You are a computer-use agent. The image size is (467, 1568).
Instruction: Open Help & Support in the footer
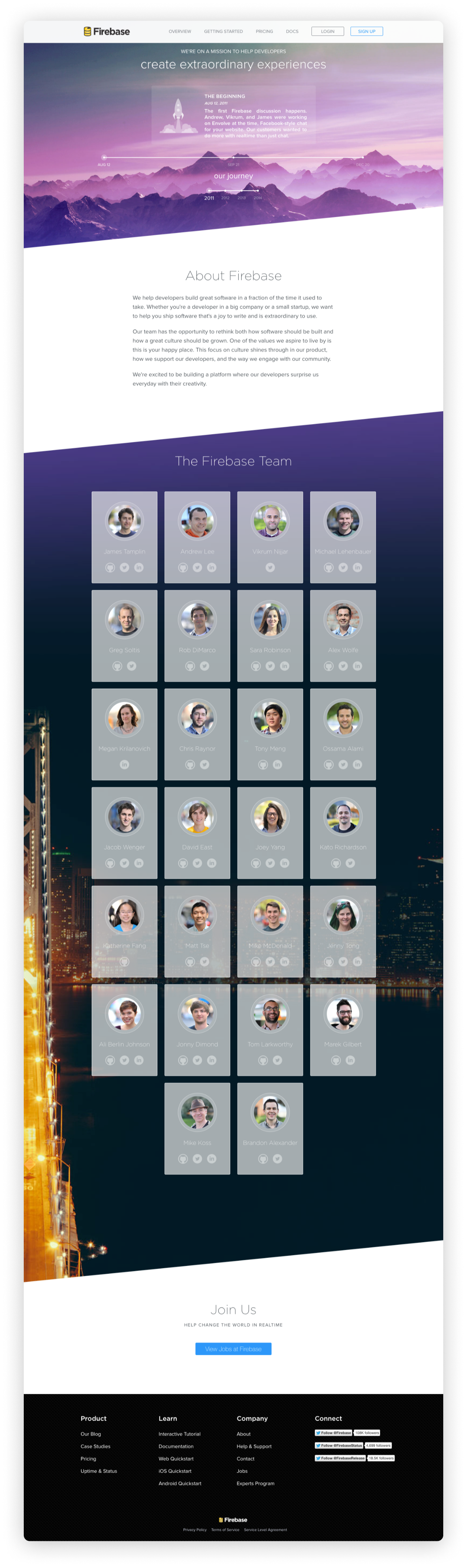click(254, 1446)
